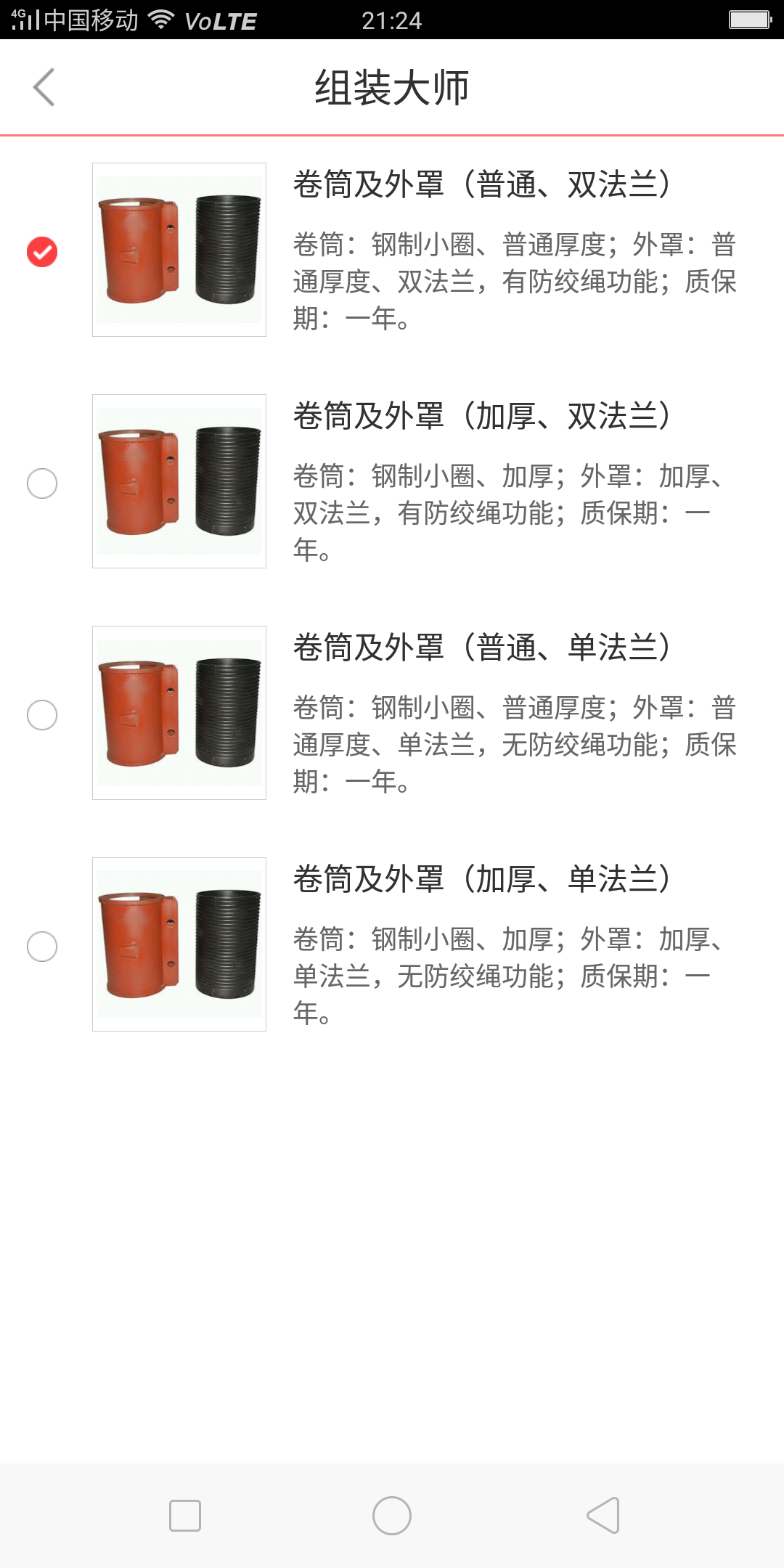Screen dimensions: 784x1568
Task: Open product image of 普通、双法兰 item
Action: click(x=179, y=250)
